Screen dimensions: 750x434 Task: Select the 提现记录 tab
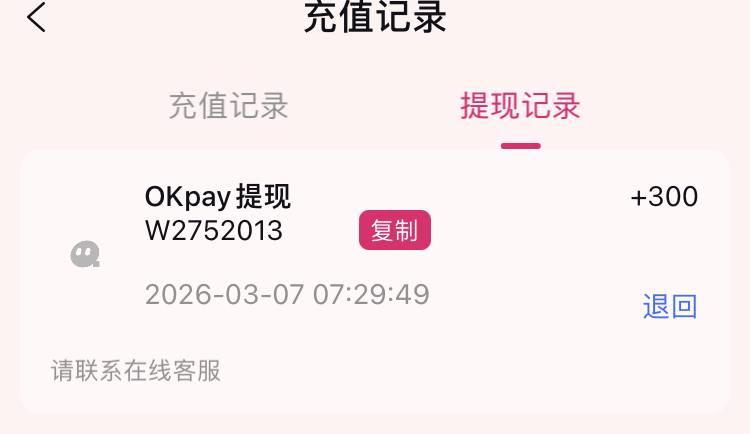coord(520,106)
